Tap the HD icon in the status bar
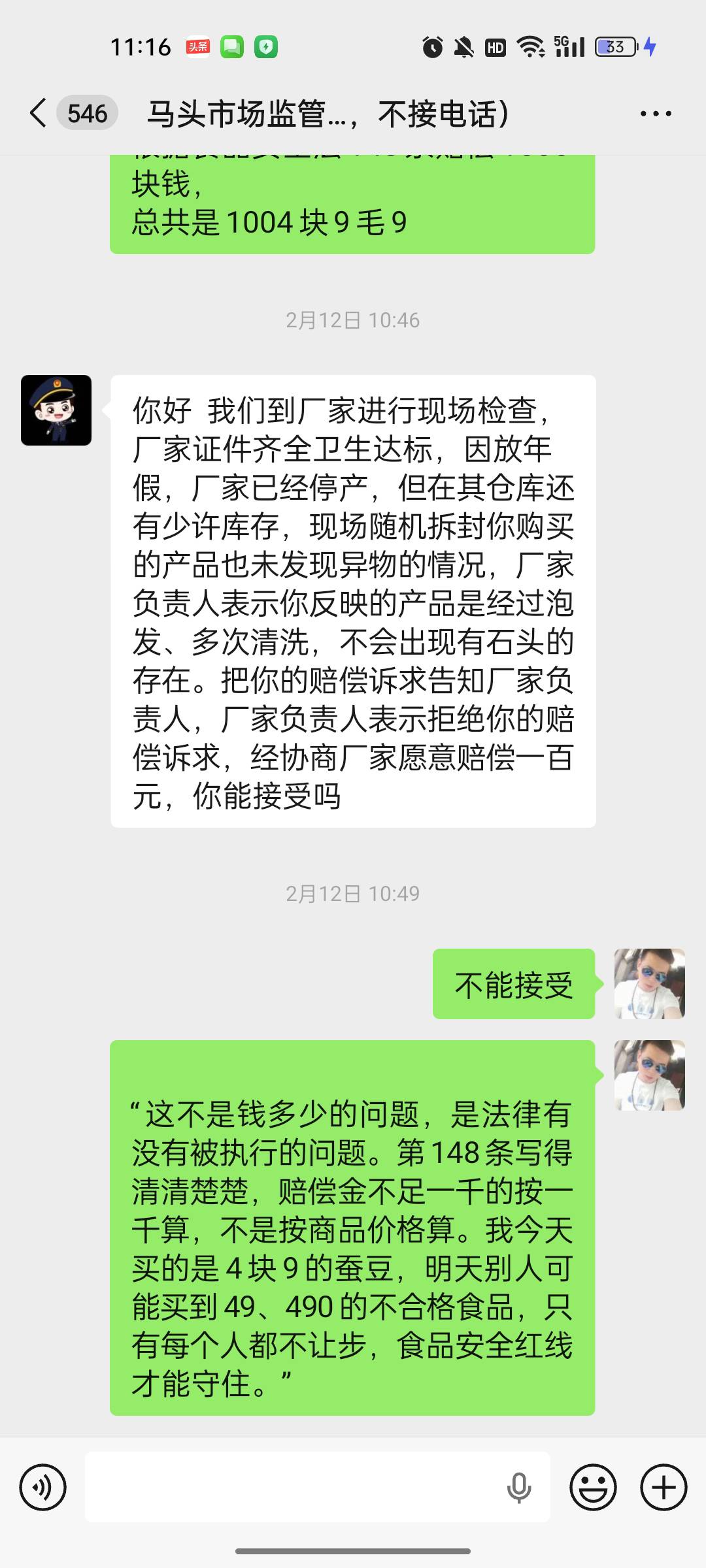Image resolution: width=706 pixels, height=1568 pixels. (x=495, y=46)
